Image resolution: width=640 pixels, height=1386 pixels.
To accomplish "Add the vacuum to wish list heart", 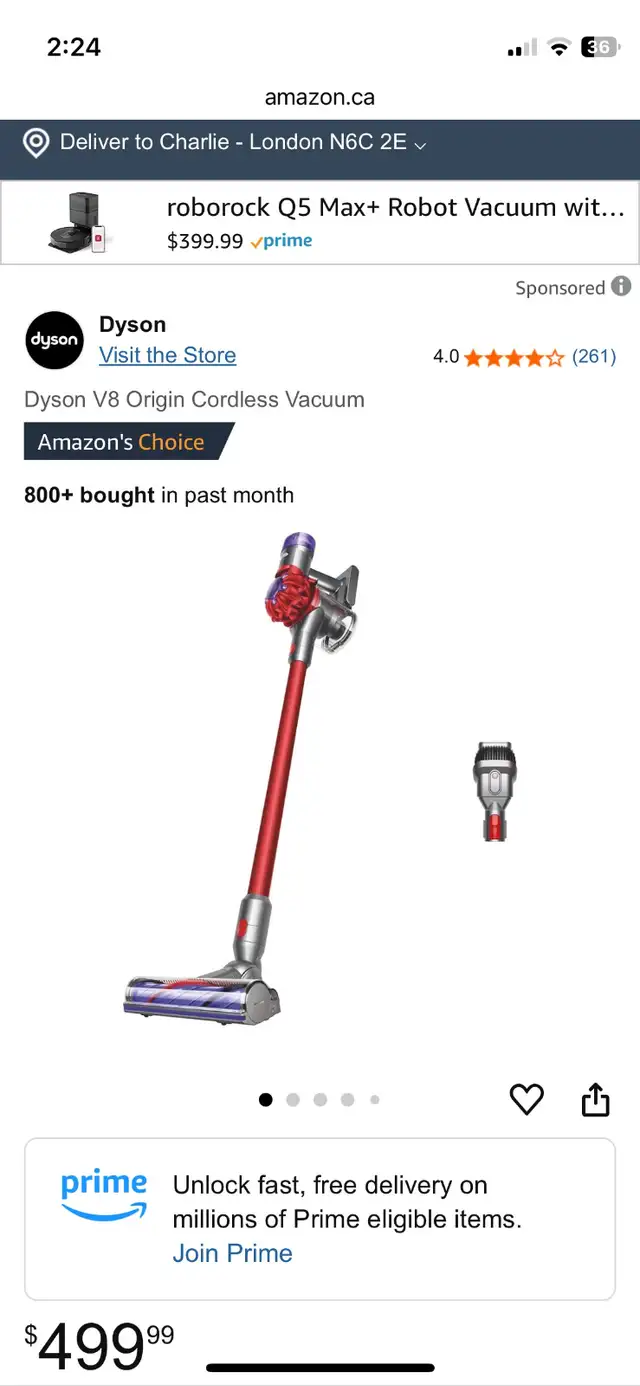I will coord(527,1099).
